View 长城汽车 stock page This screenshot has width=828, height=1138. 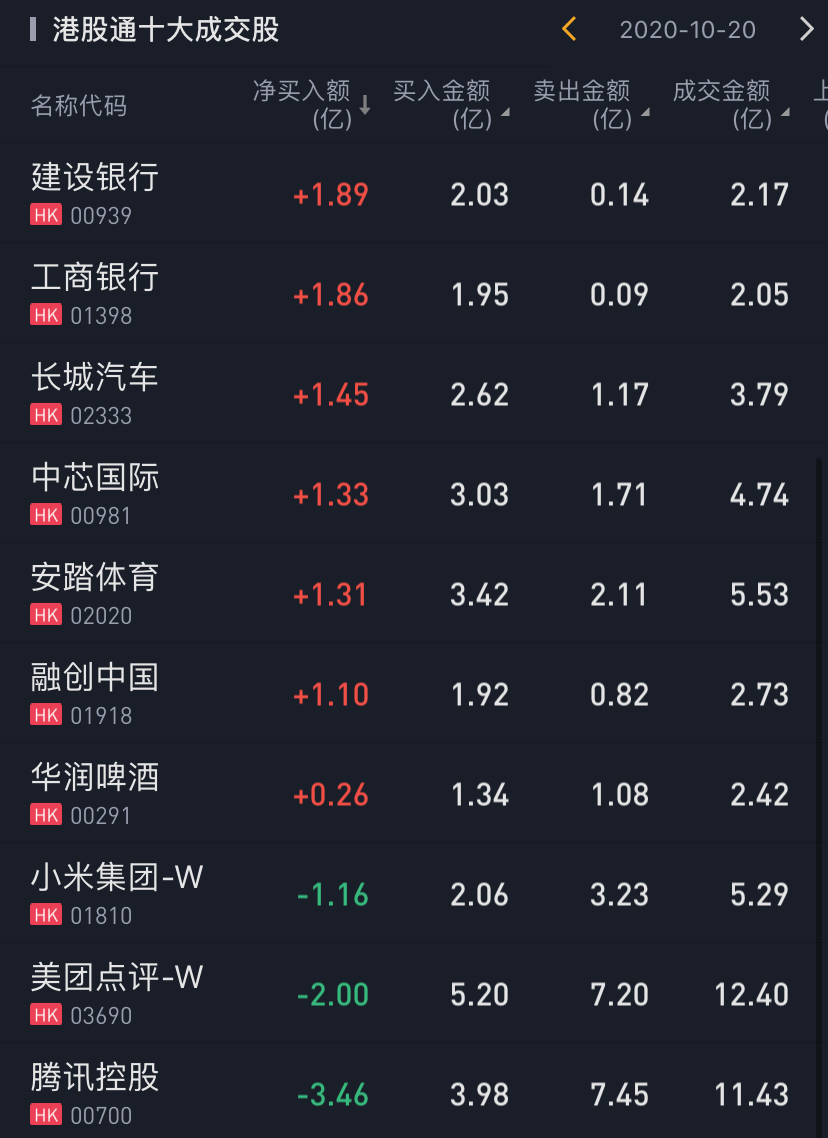pos(96,392)
